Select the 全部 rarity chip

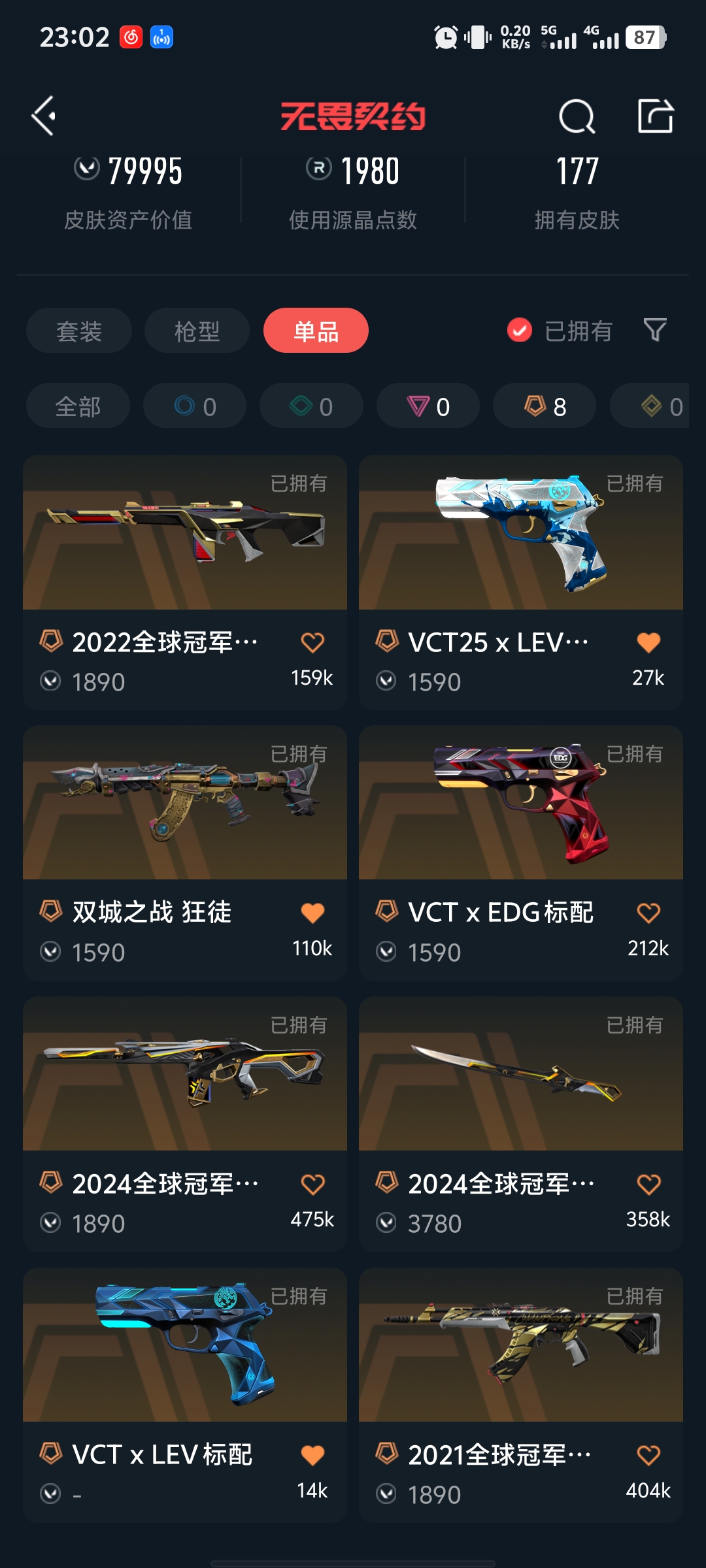tap(78, 406)
